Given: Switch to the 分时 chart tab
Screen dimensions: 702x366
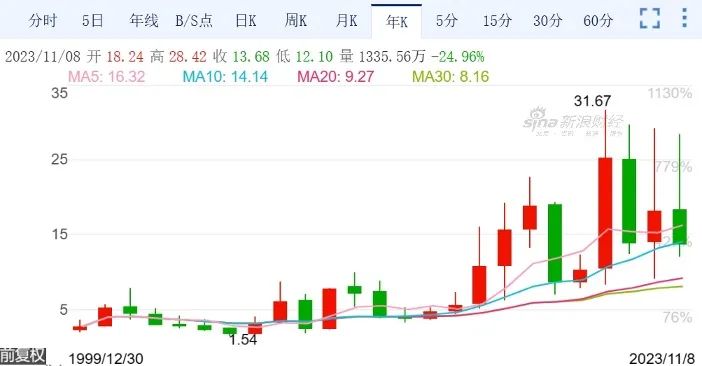Looking at the screenshot, I should [x=43, y=21].
